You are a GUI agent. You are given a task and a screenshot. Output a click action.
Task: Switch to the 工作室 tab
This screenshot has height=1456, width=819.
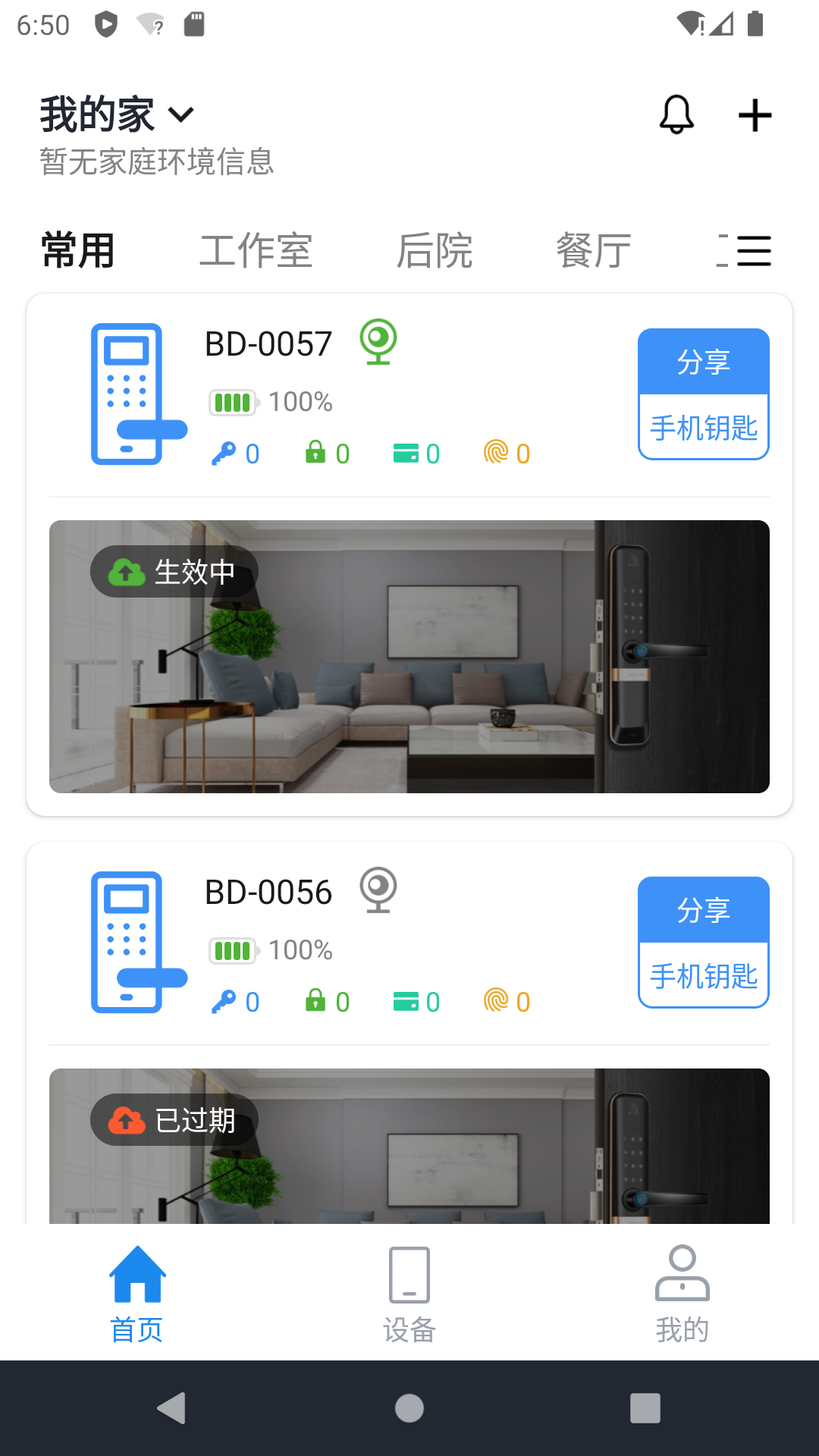(256, 250)
